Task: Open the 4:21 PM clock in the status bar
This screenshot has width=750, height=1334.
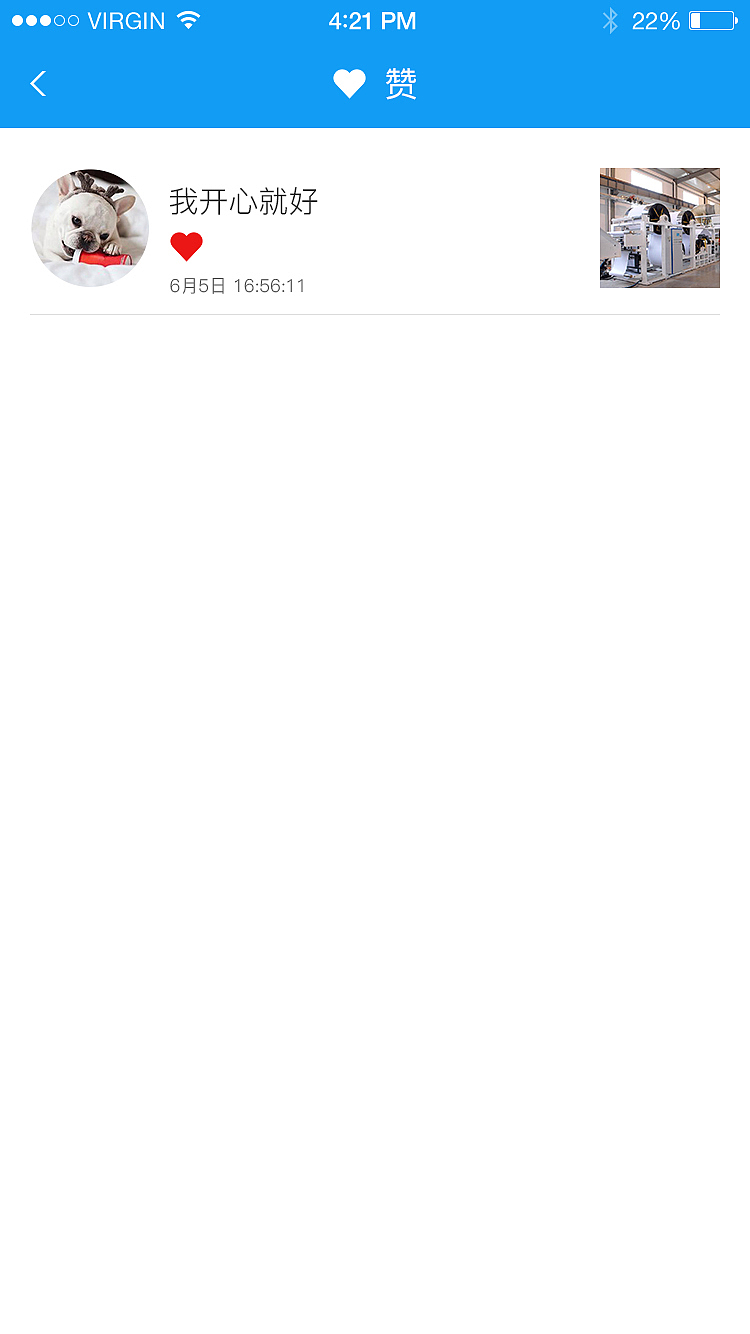Action: point(373,19)
